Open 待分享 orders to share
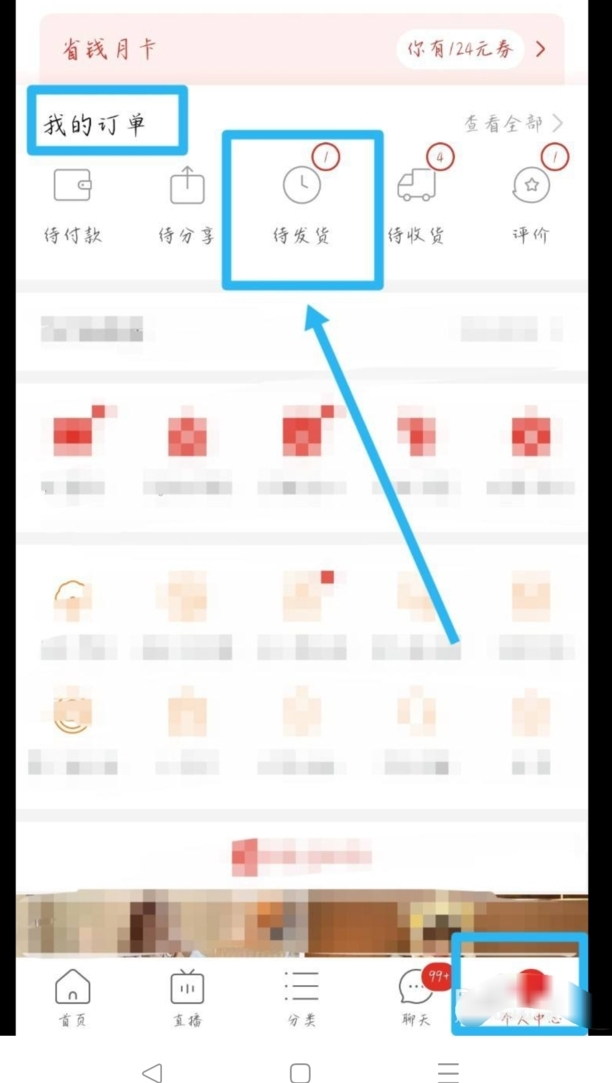This screenshot has height=1083, width=612. click(187, 207)
